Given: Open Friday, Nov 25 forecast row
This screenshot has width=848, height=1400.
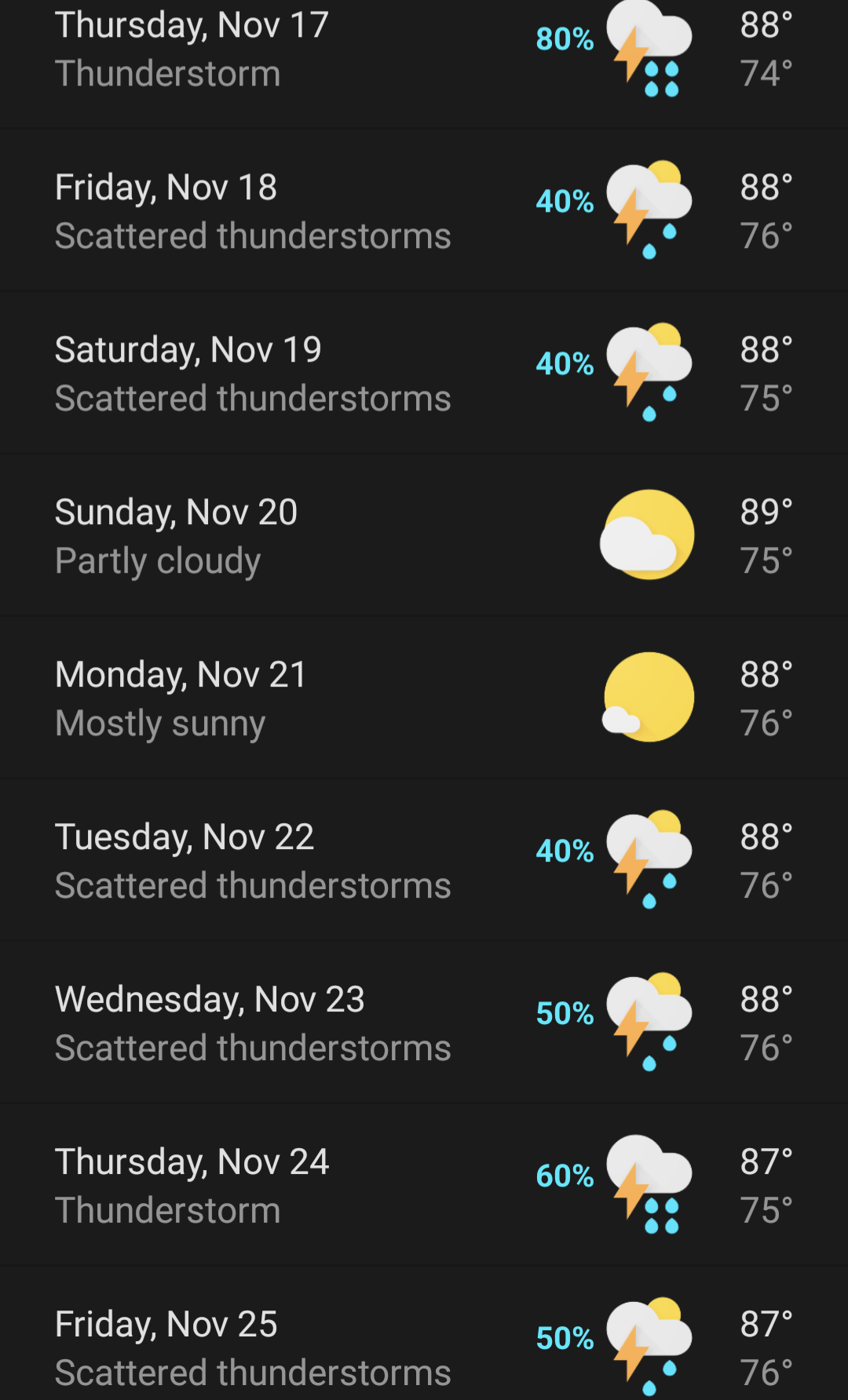Looking at the screenshot, I should (x=424, y=1333).
